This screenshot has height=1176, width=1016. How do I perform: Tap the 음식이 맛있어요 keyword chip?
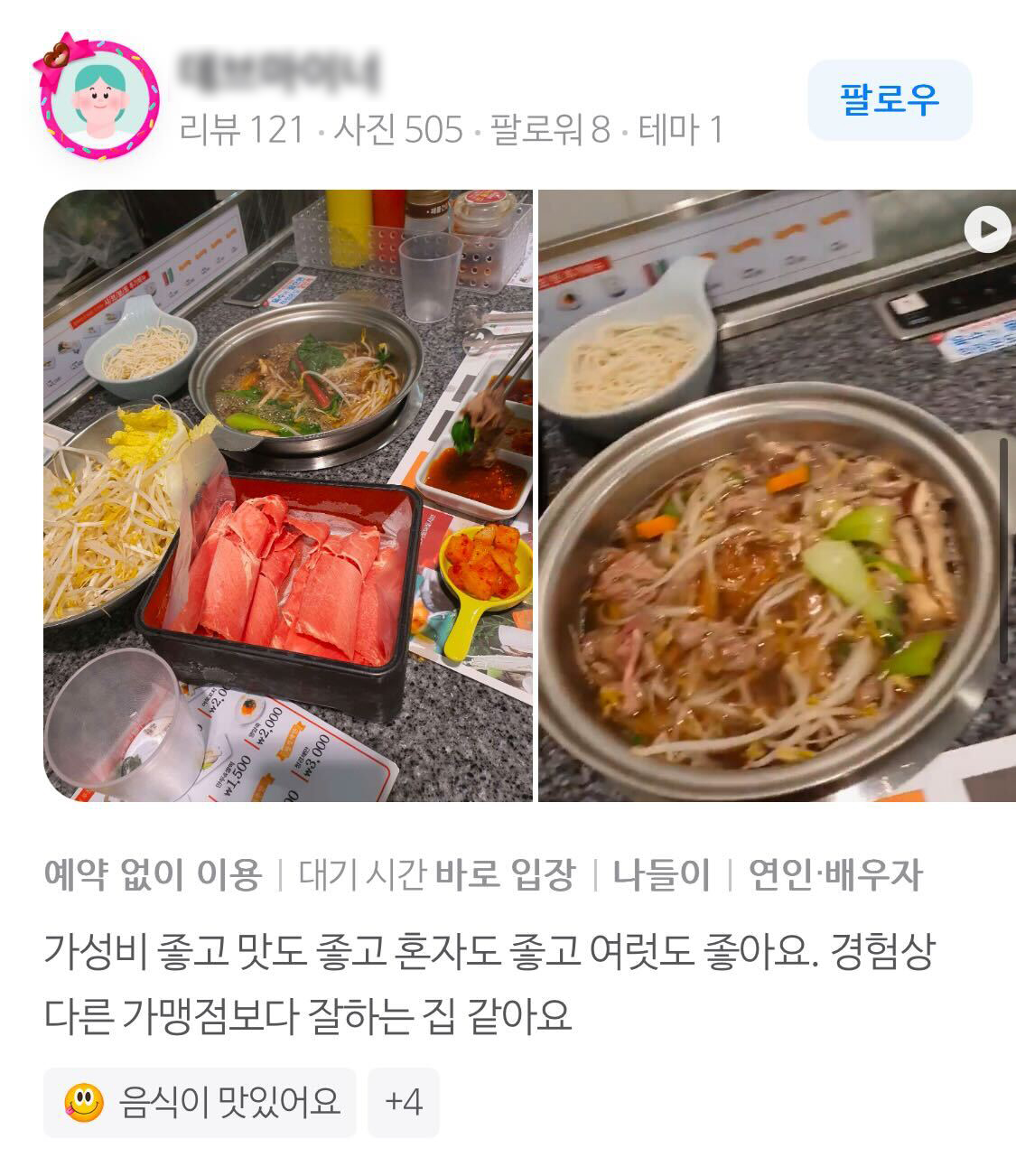[x=200, y=1103]
